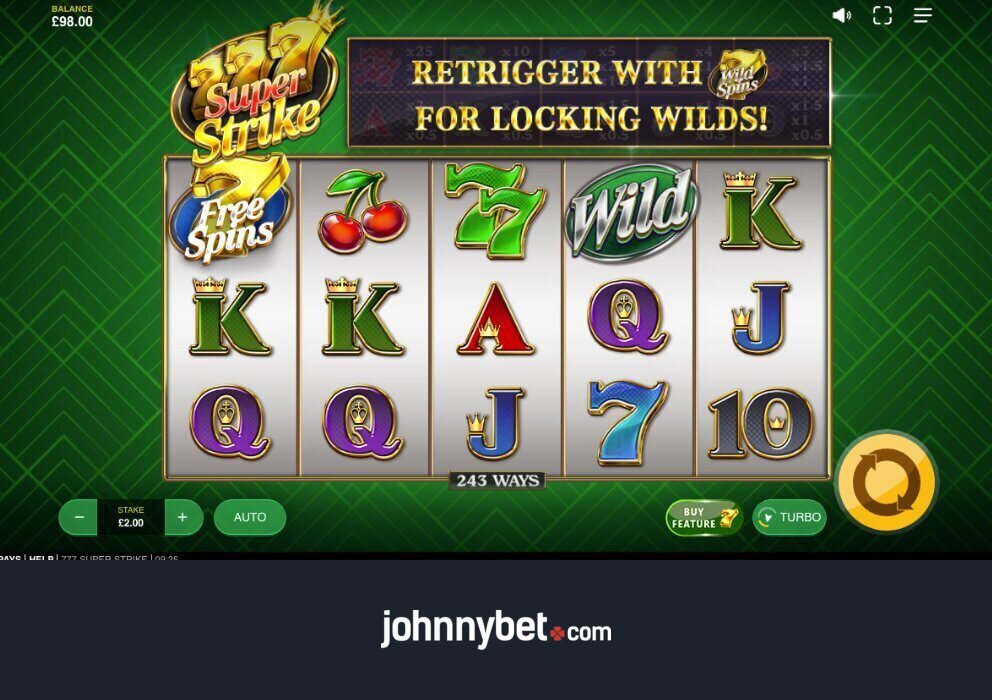
Task: Enable TURBO mode
Action: (790, 517)
